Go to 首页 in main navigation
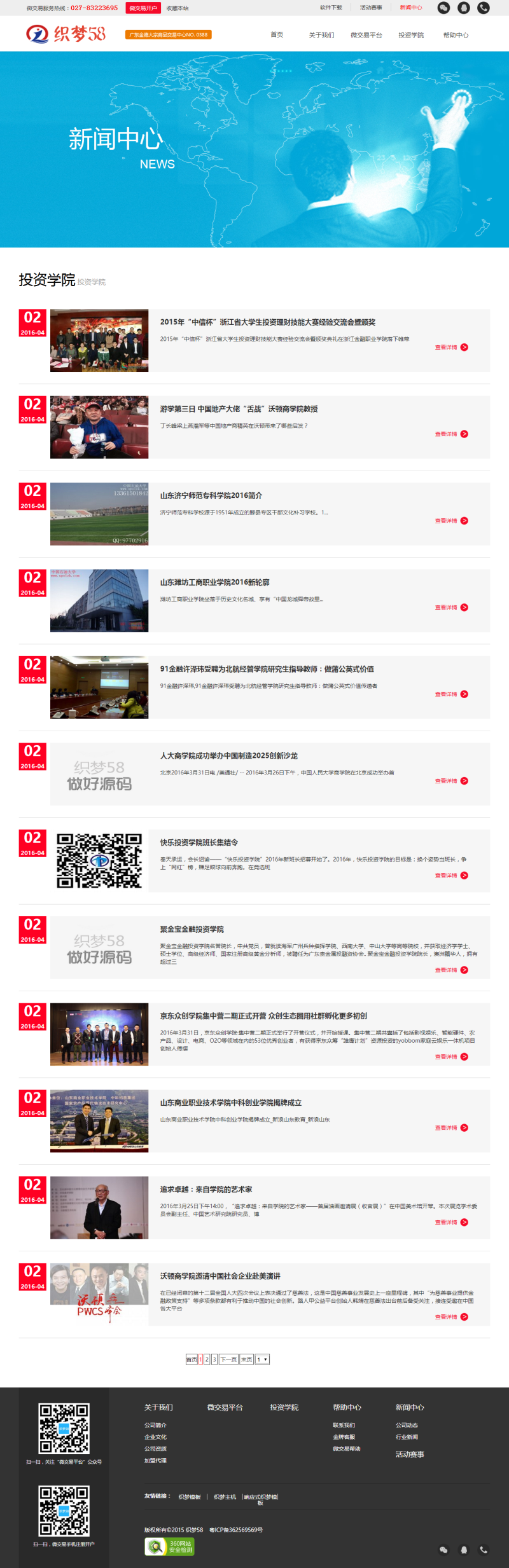Image resolution: width=509 pixels, height=1568 pixels. pos(277,35)
